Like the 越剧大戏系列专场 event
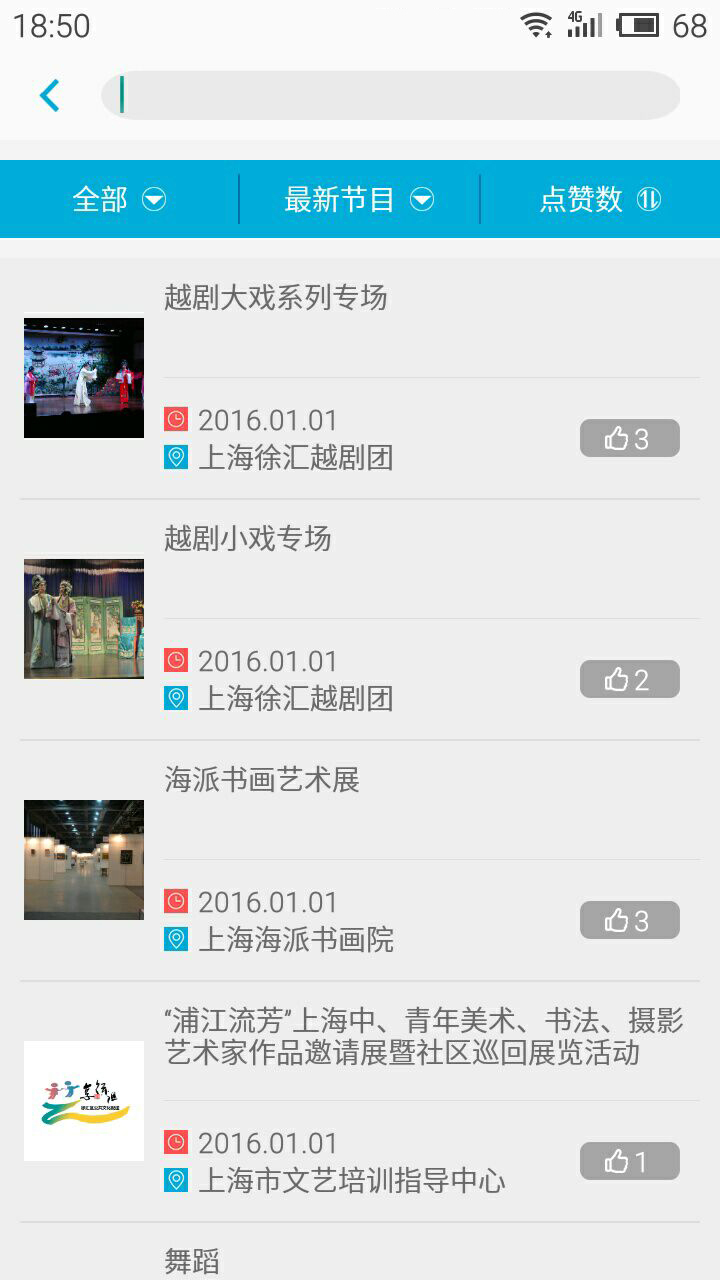This screenshot has height=1280, width=720. pos(630,438)
